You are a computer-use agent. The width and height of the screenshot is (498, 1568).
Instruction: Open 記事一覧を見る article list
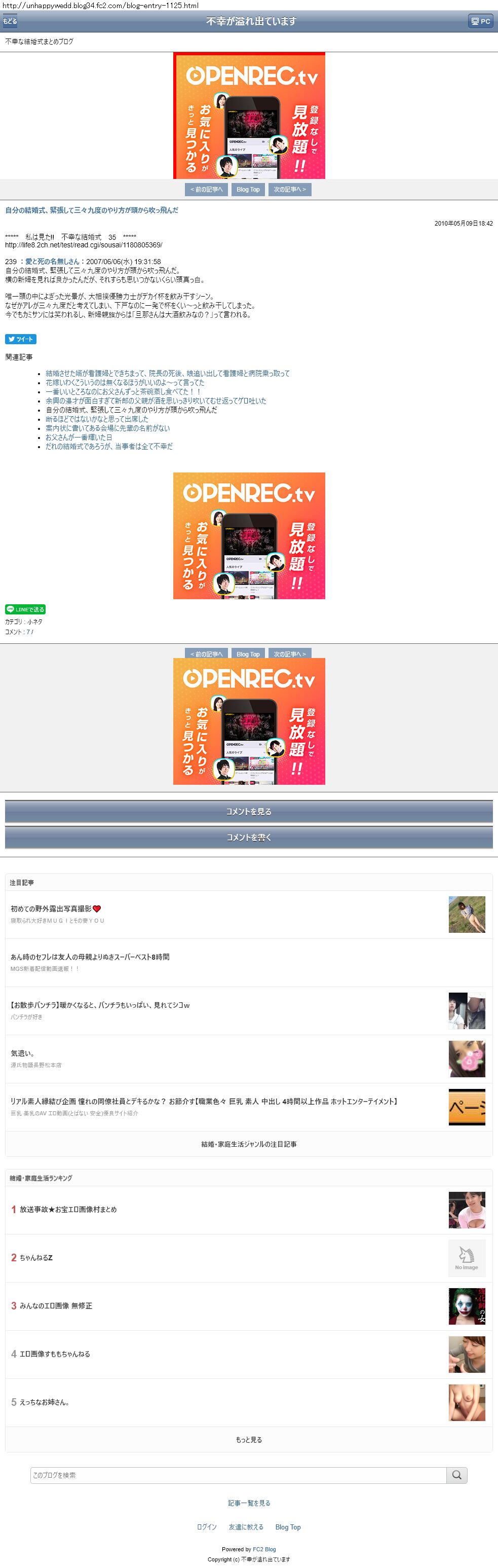(x=249, y=1503)
